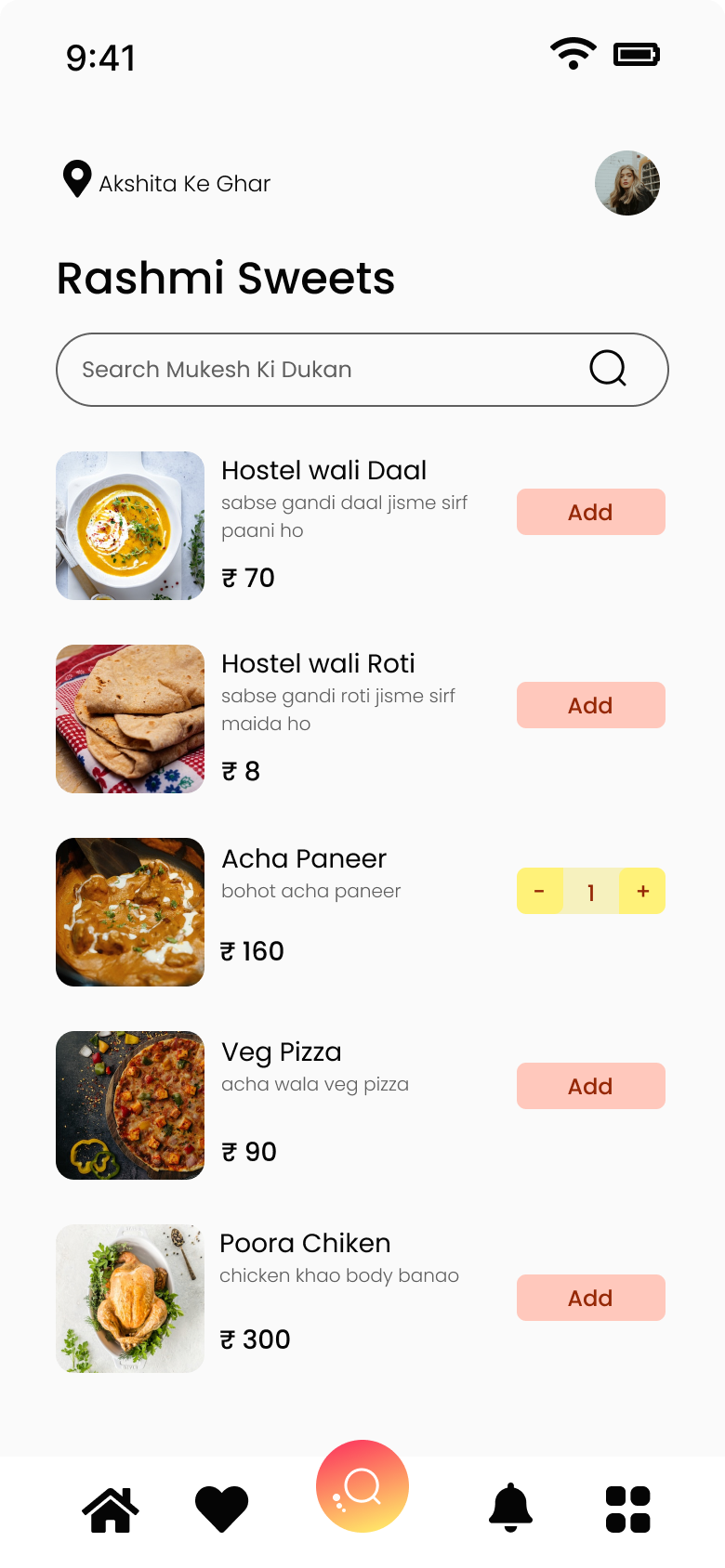The width and height of the screenshot is (725, 1568).
Task: Open the categories grid tab
Action: tap(627, 1509)
